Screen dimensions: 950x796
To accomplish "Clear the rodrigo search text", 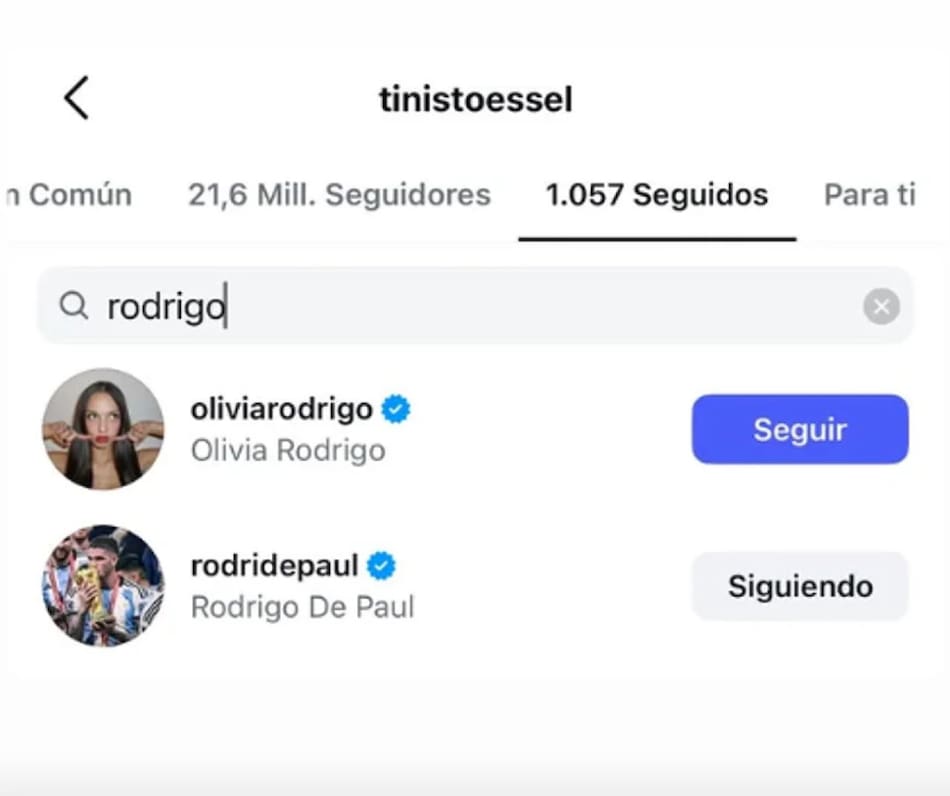I will point(881,307).
